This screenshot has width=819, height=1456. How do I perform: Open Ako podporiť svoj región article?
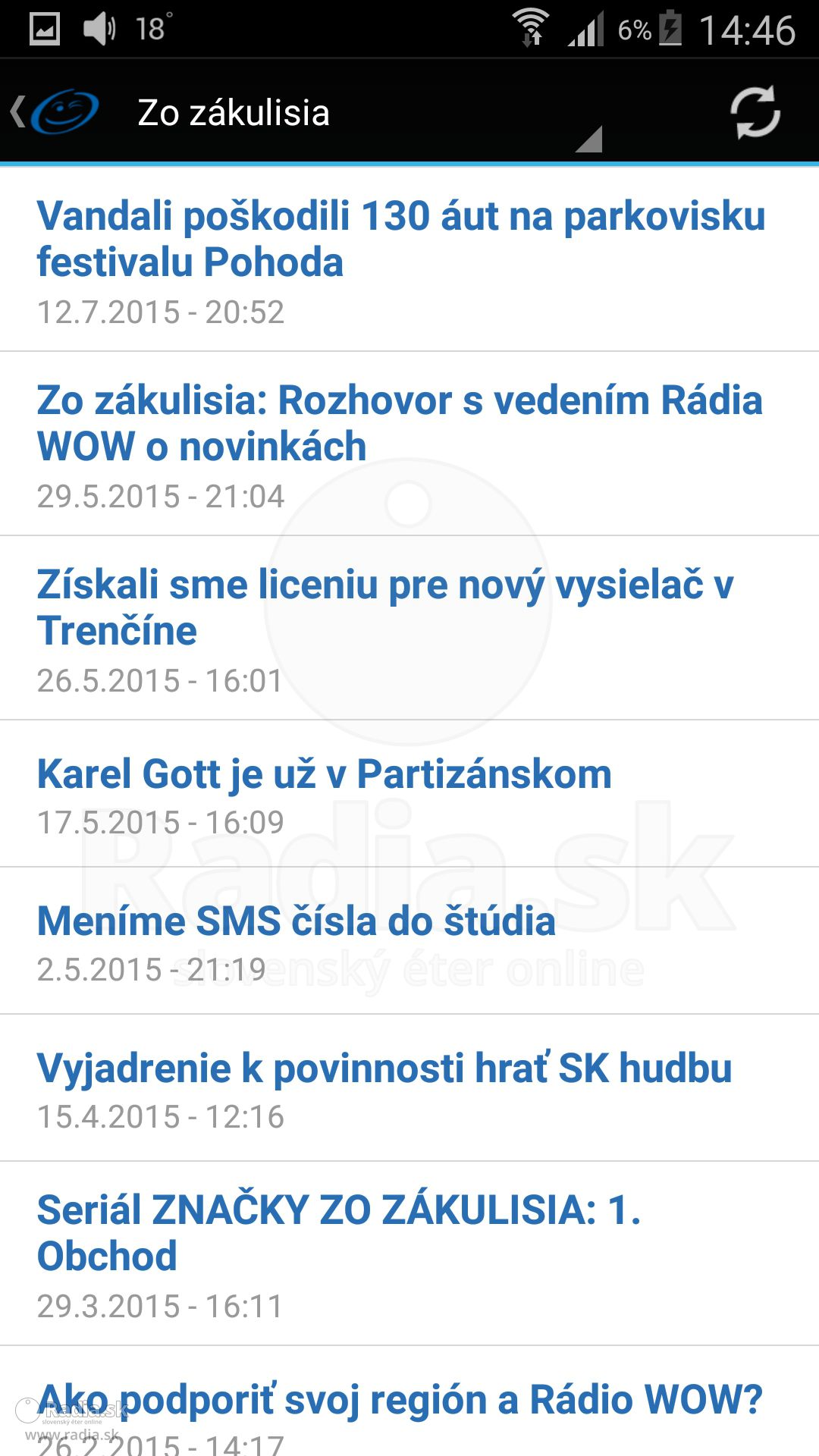click(x=409, y=1402)
